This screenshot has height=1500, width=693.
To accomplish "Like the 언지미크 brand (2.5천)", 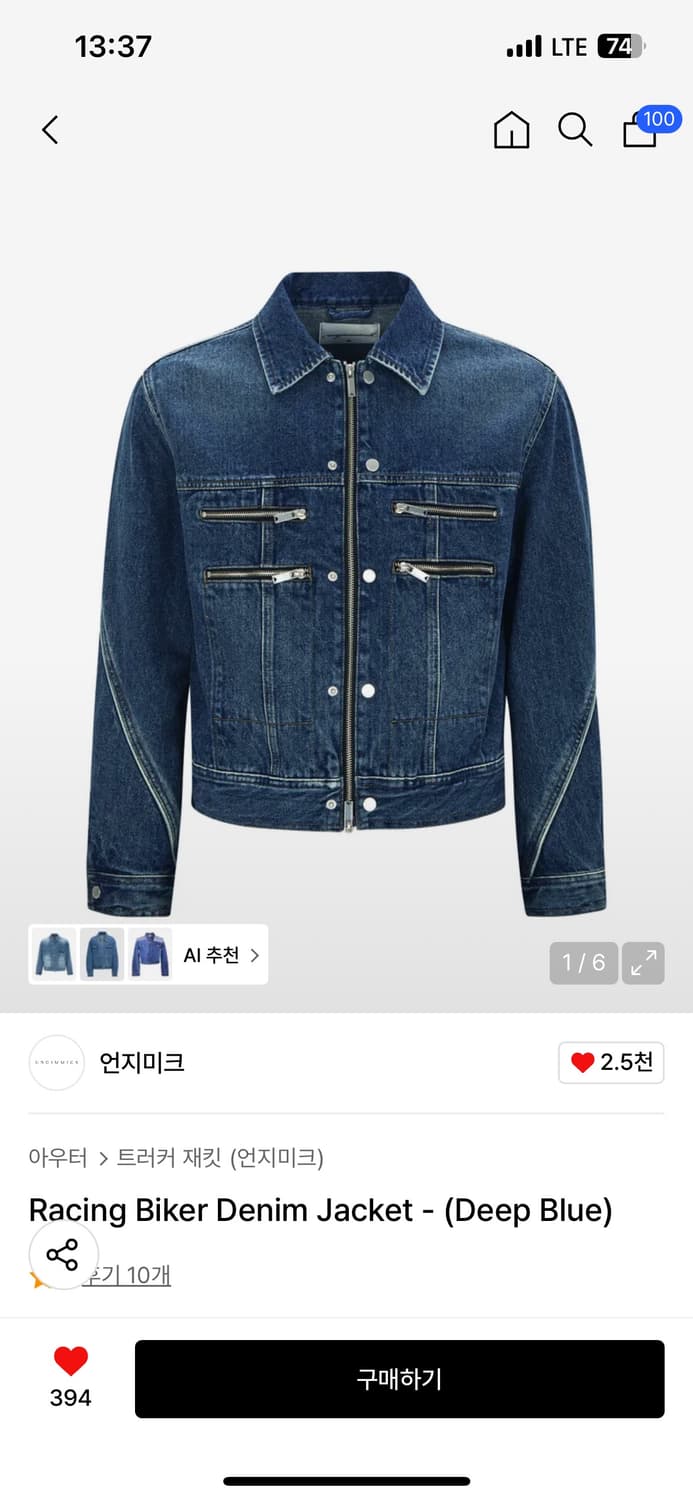I will coord(611,1062).
